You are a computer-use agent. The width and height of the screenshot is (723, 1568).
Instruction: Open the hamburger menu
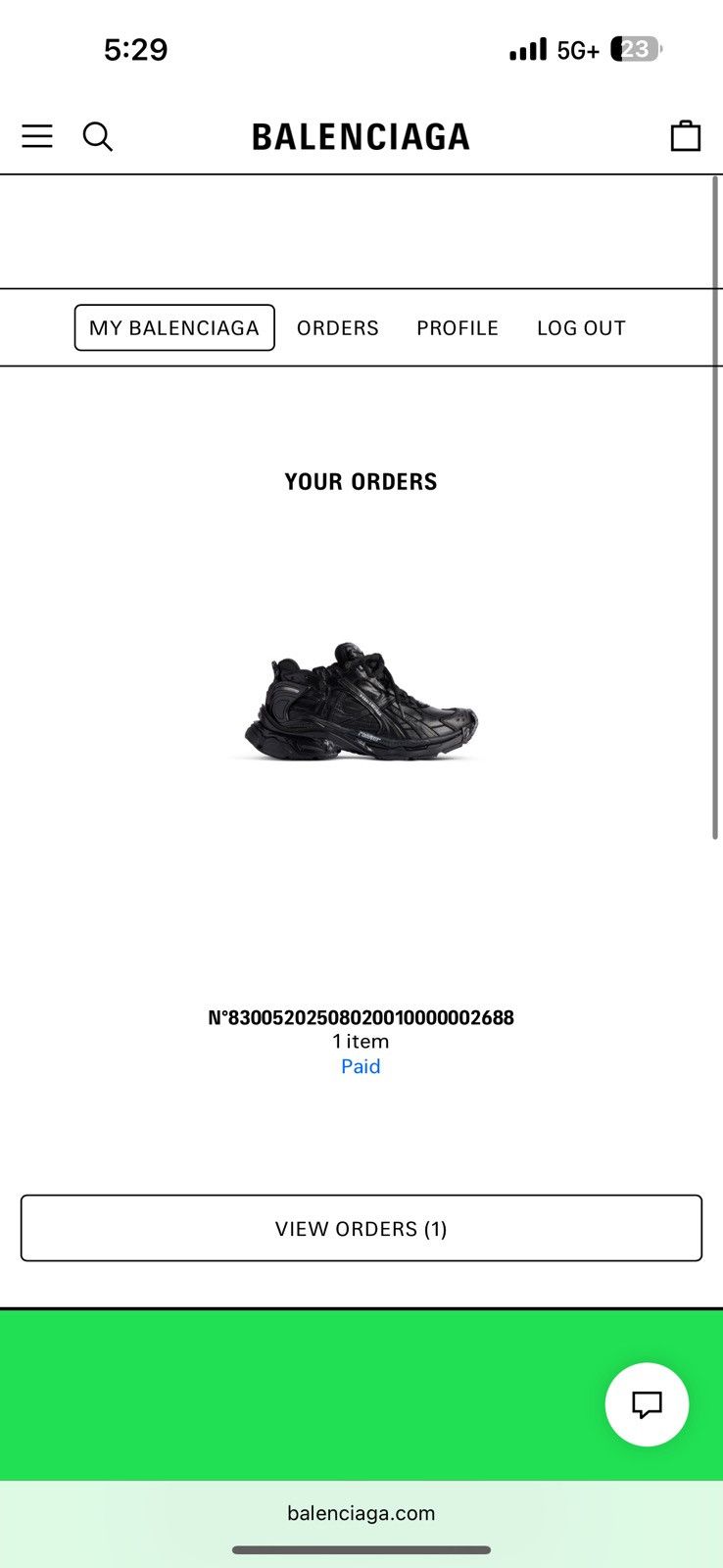[x=37, y=136]
